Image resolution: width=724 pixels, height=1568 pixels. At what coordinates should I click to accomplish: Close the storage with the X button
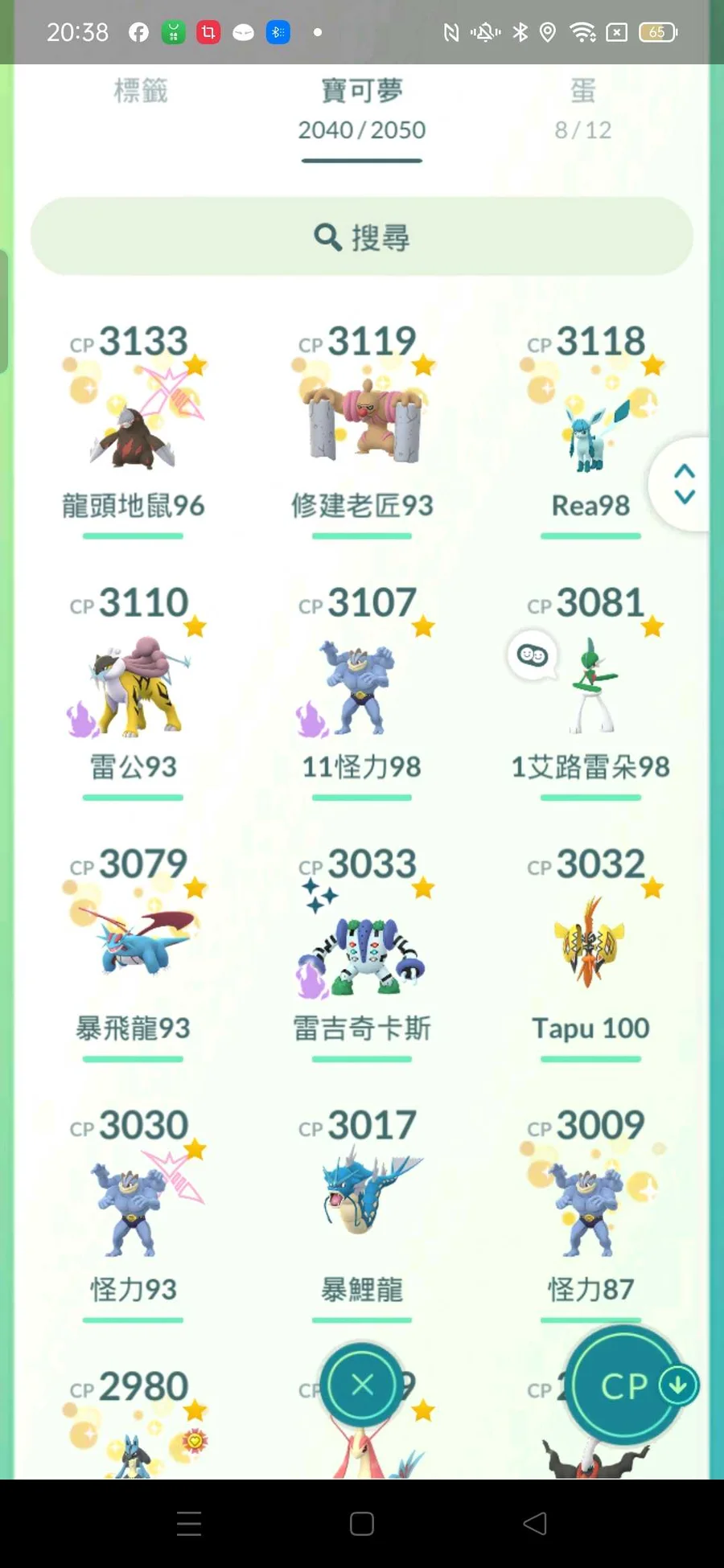coord(362,1385)
